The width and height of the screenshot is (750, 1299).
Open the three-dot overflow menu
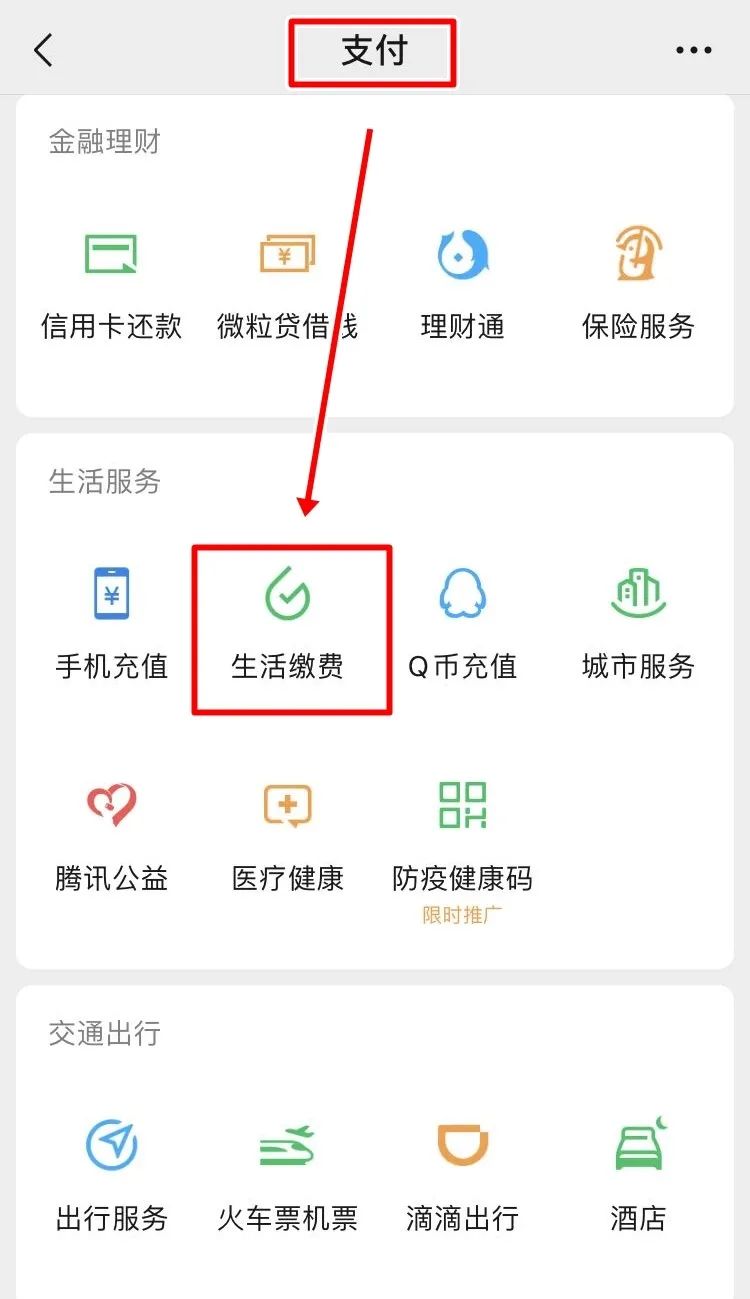coord(693,50)
